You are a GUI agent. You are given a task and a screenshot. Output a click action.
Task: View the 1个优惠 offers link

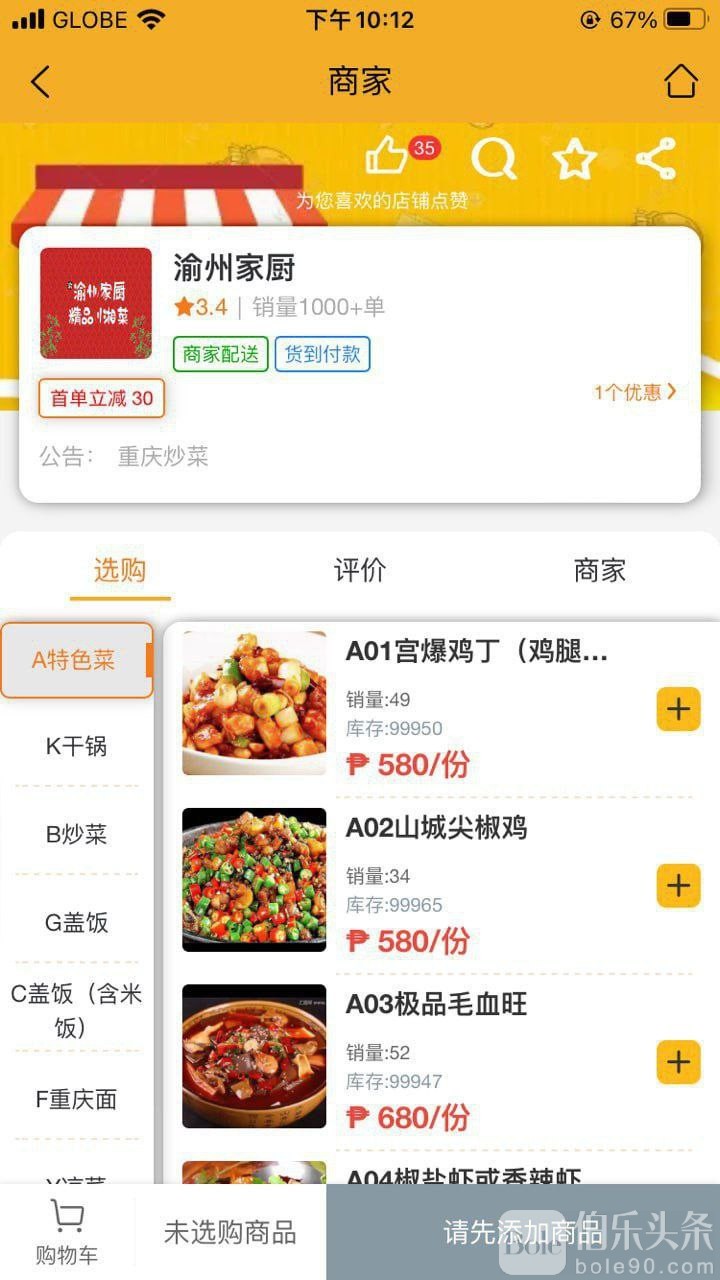[x=635, y=392]
